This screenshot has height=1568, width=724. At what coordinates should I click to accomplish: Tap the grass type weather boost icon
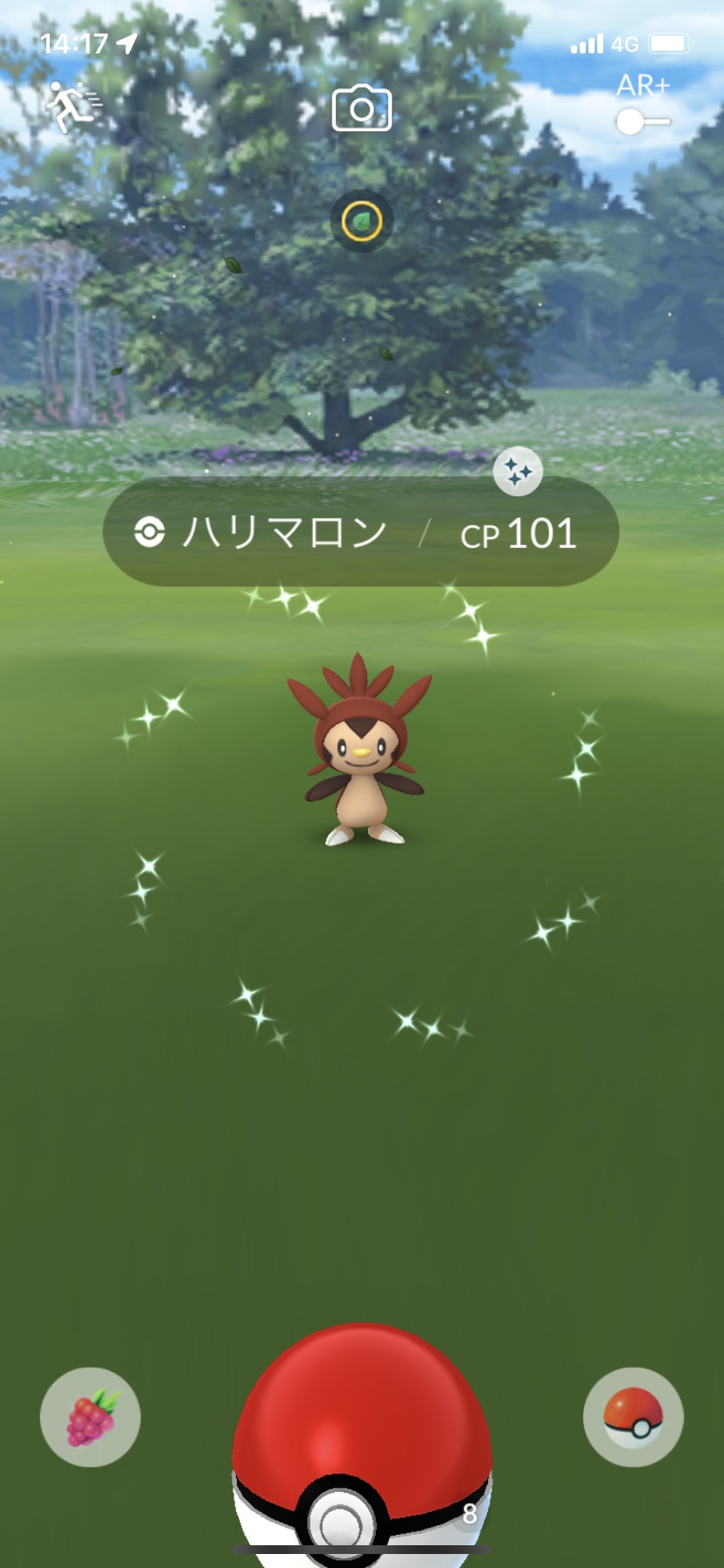(x=361, y=221)
